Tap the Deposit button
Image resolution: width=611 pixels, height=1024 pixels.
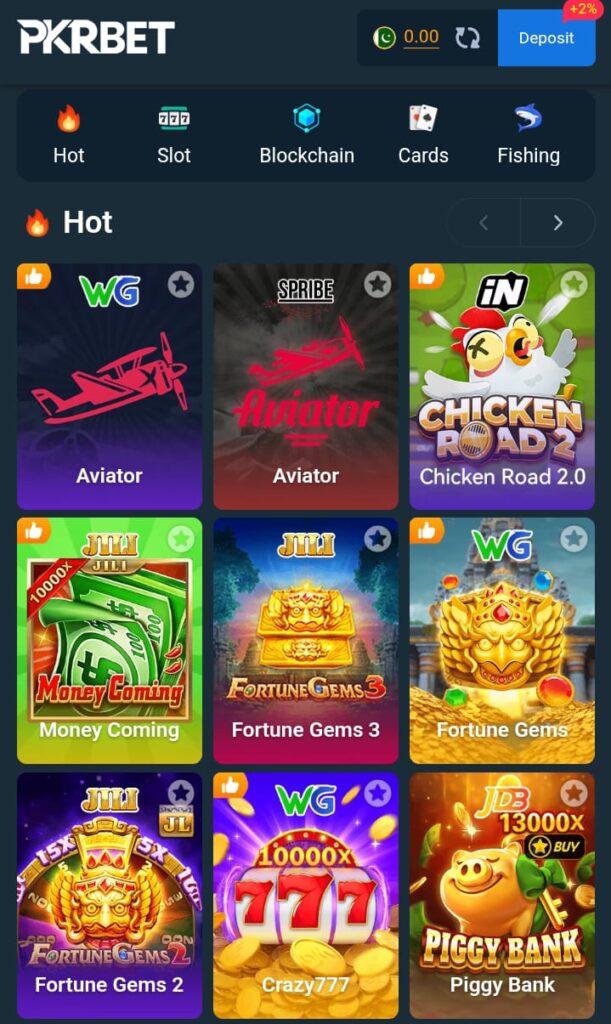coord(546,38)
